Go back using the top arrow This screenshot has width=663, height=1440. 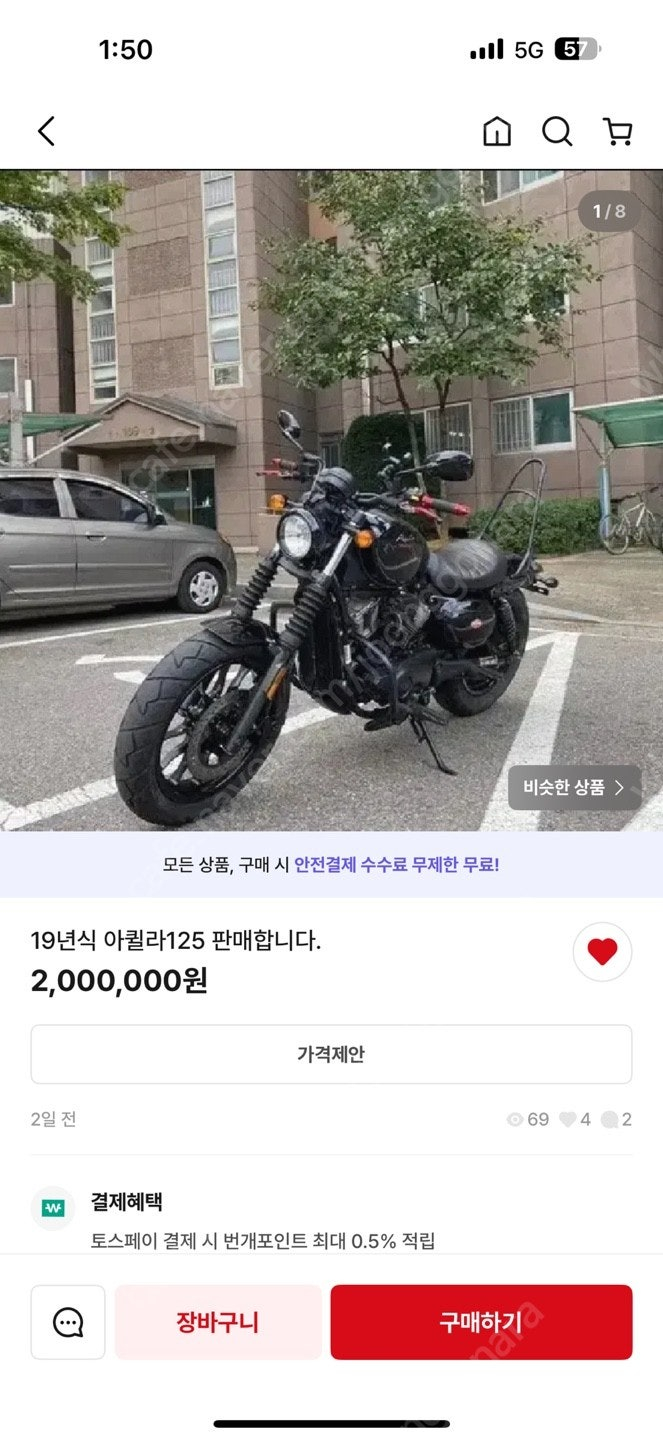[x=46, y=131]
